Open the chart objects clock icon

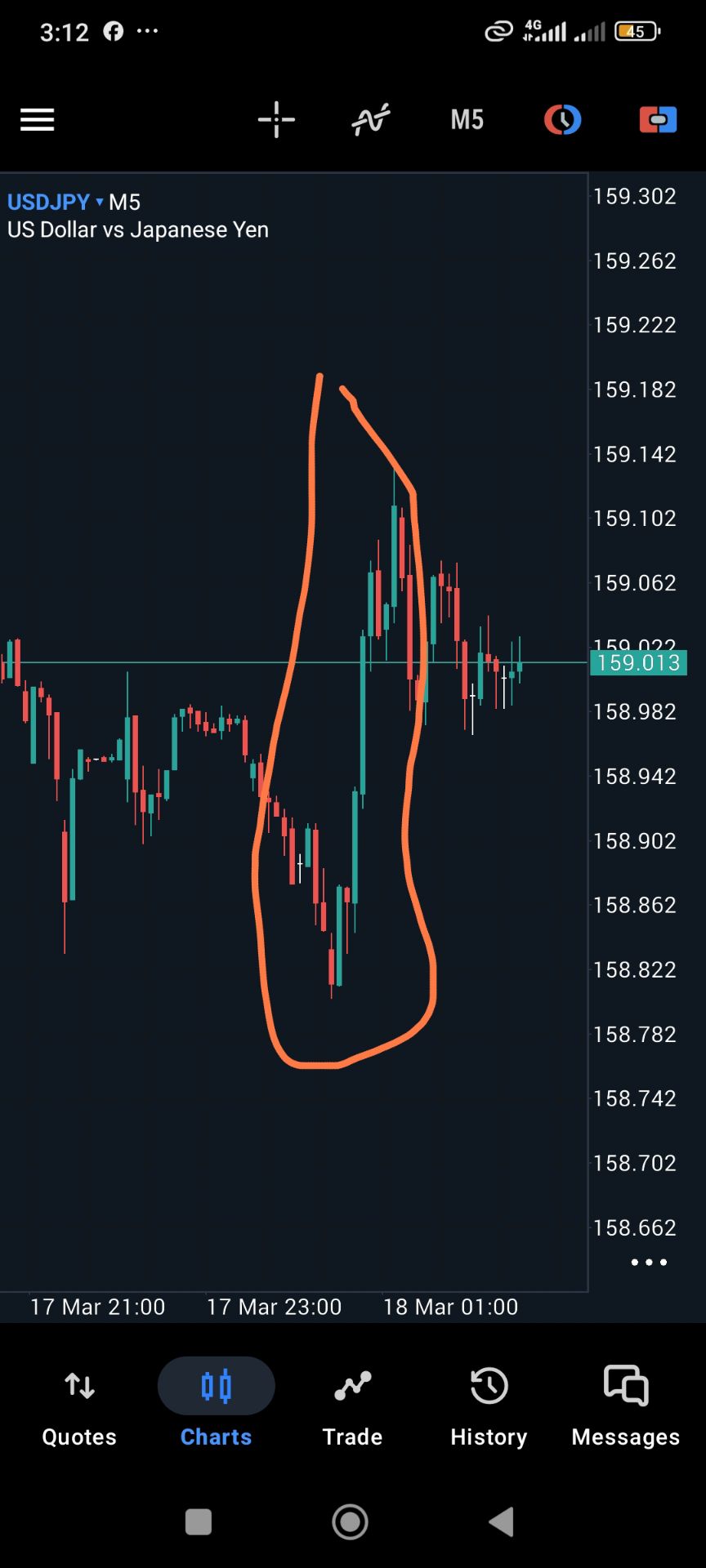[562, 120]
